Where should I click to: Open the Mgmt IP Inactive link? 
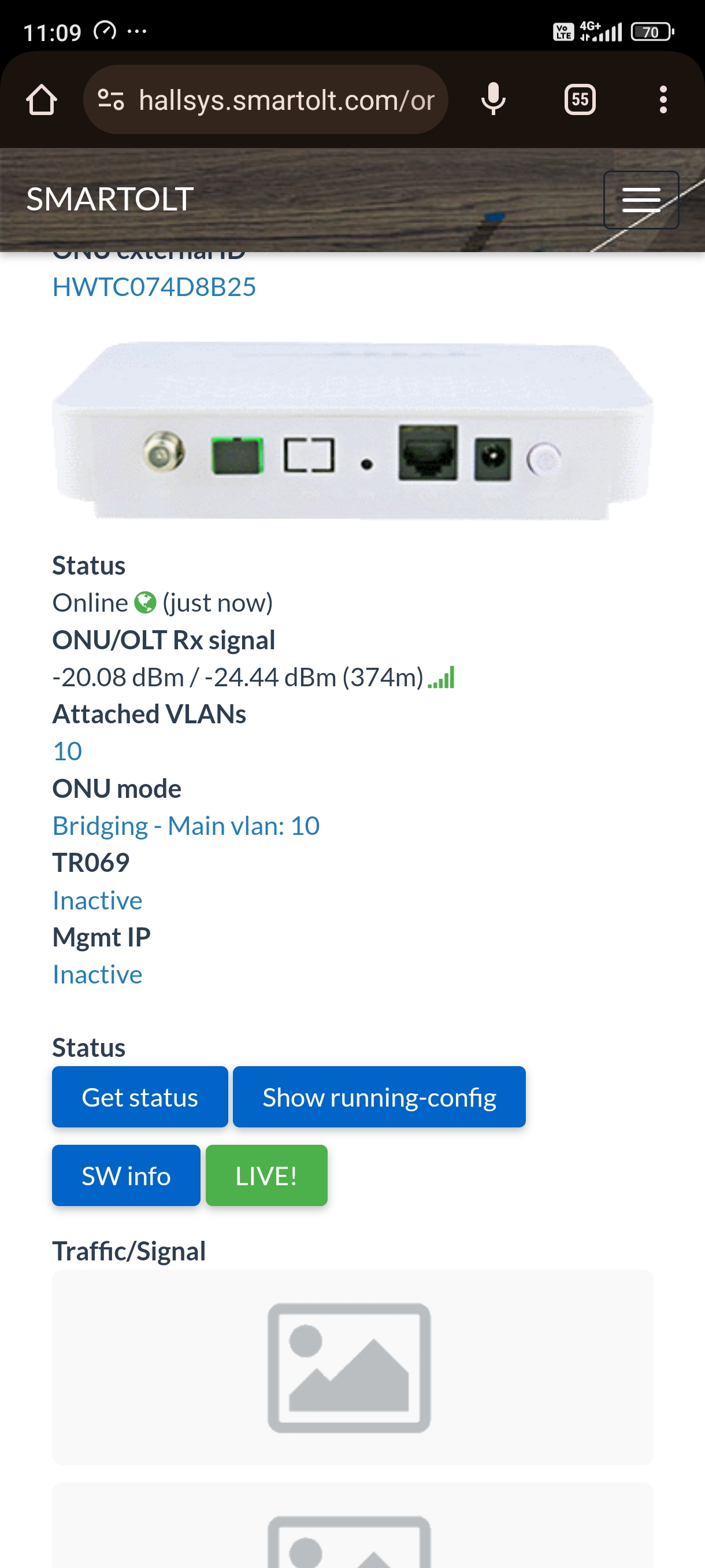(97, 975)
